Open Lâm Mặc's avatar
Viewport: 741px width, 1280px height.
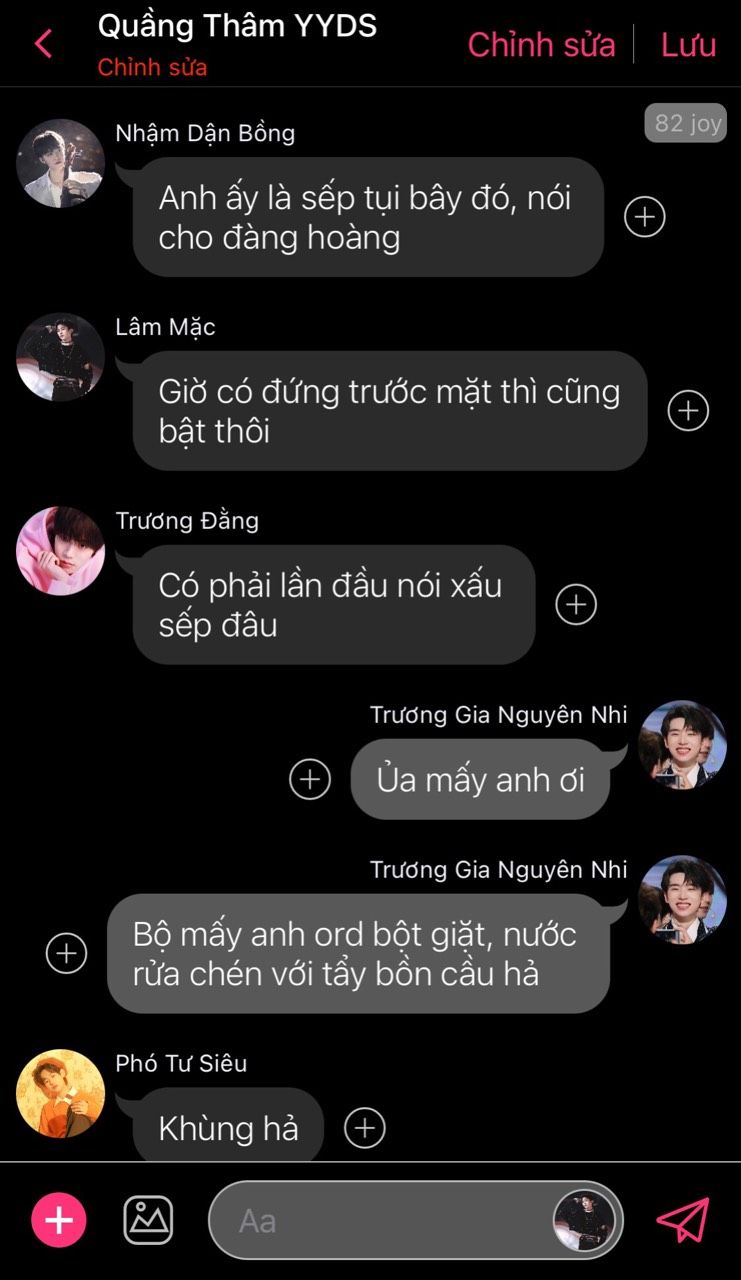(61, 357)
